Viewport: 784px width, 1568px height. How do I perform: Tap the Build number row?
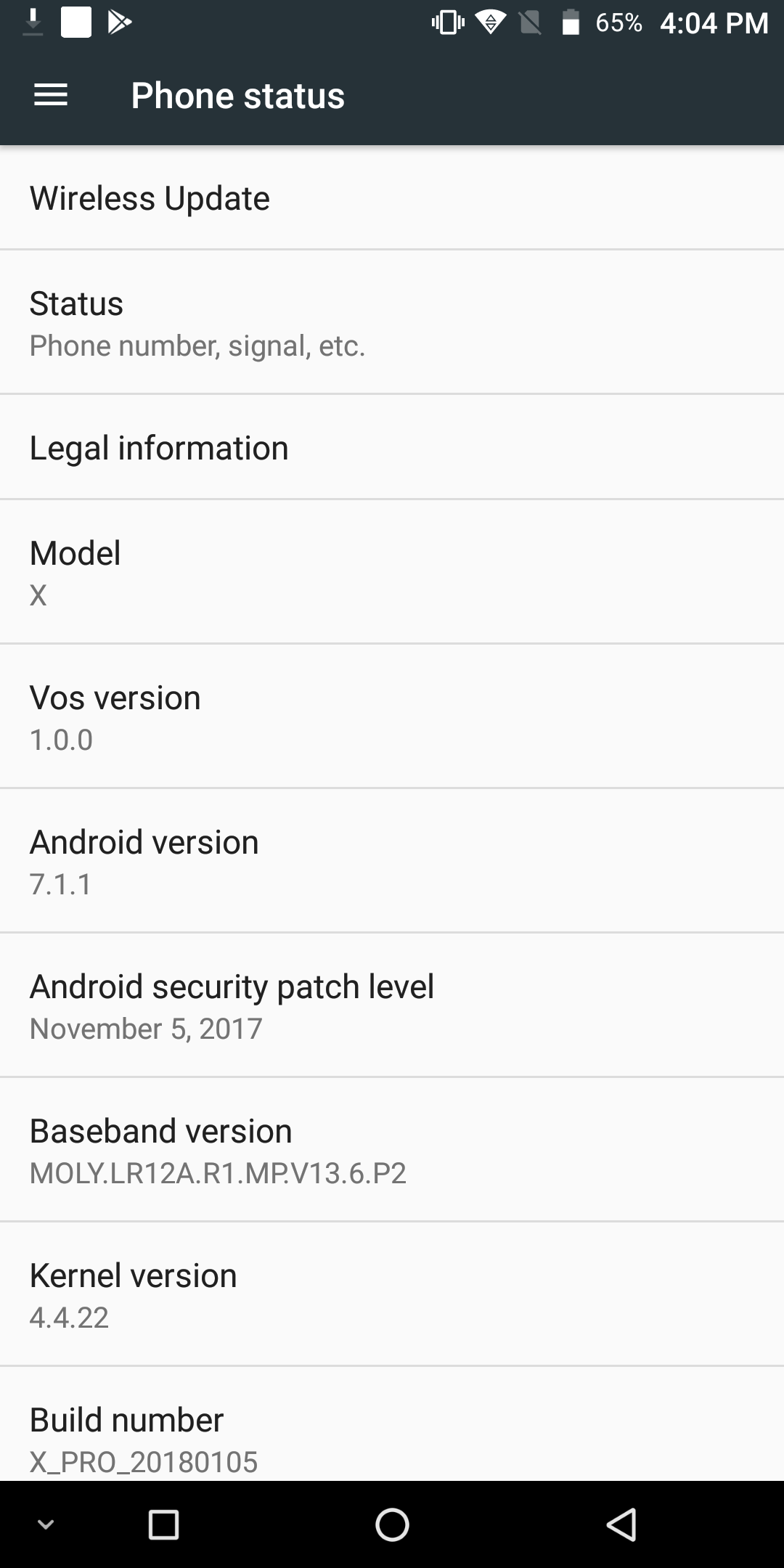pyautogui.click(x=392, y=1424)
